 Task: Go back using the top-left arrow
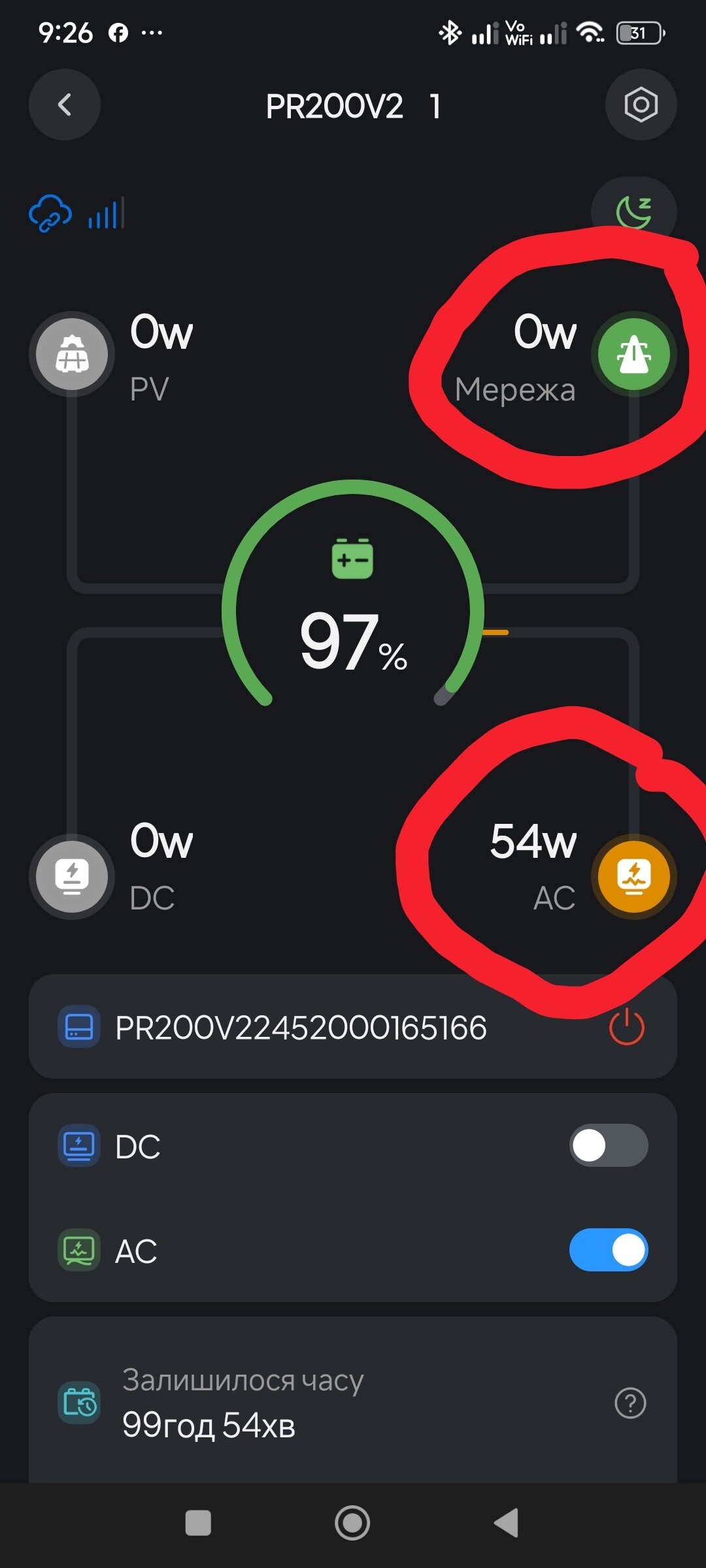click(64, 105)
